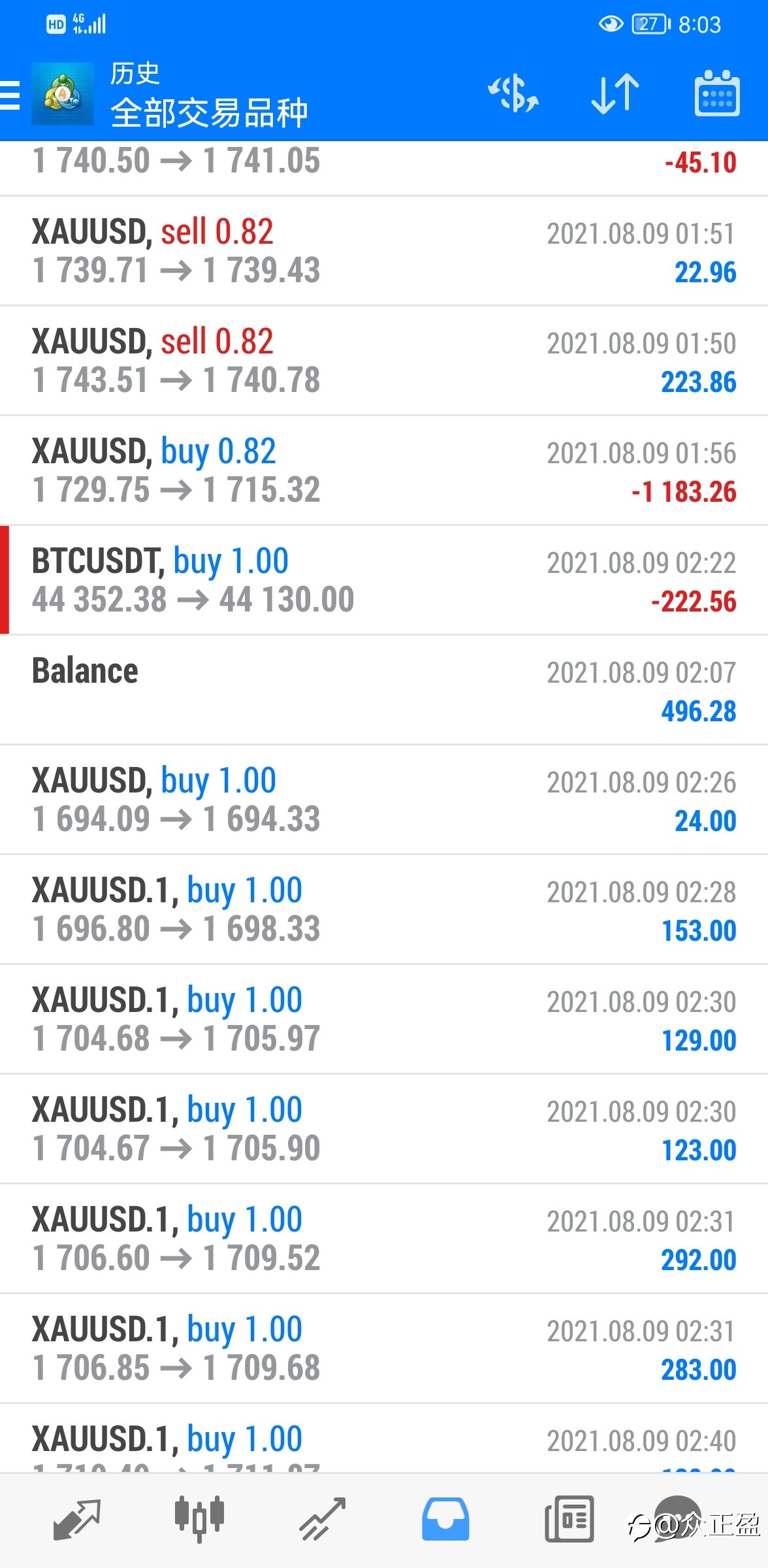The width and height of the screenshot is (768, 1568).
Task: Expand the XAUUSD.1 trade with profit 292.00
Action: pos(384,1239)
